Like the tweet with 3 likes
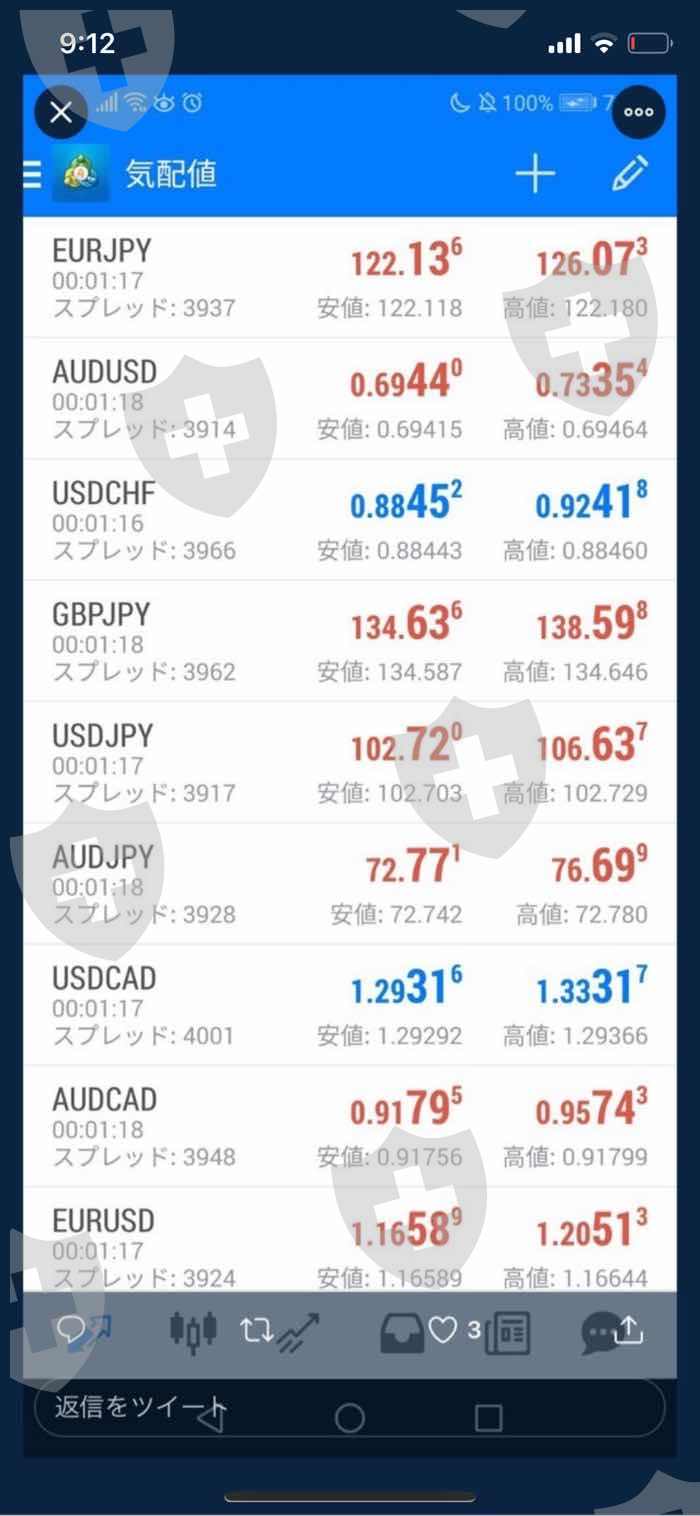The height and width of the screenshot is (1516, 700). pos(443,1329)
